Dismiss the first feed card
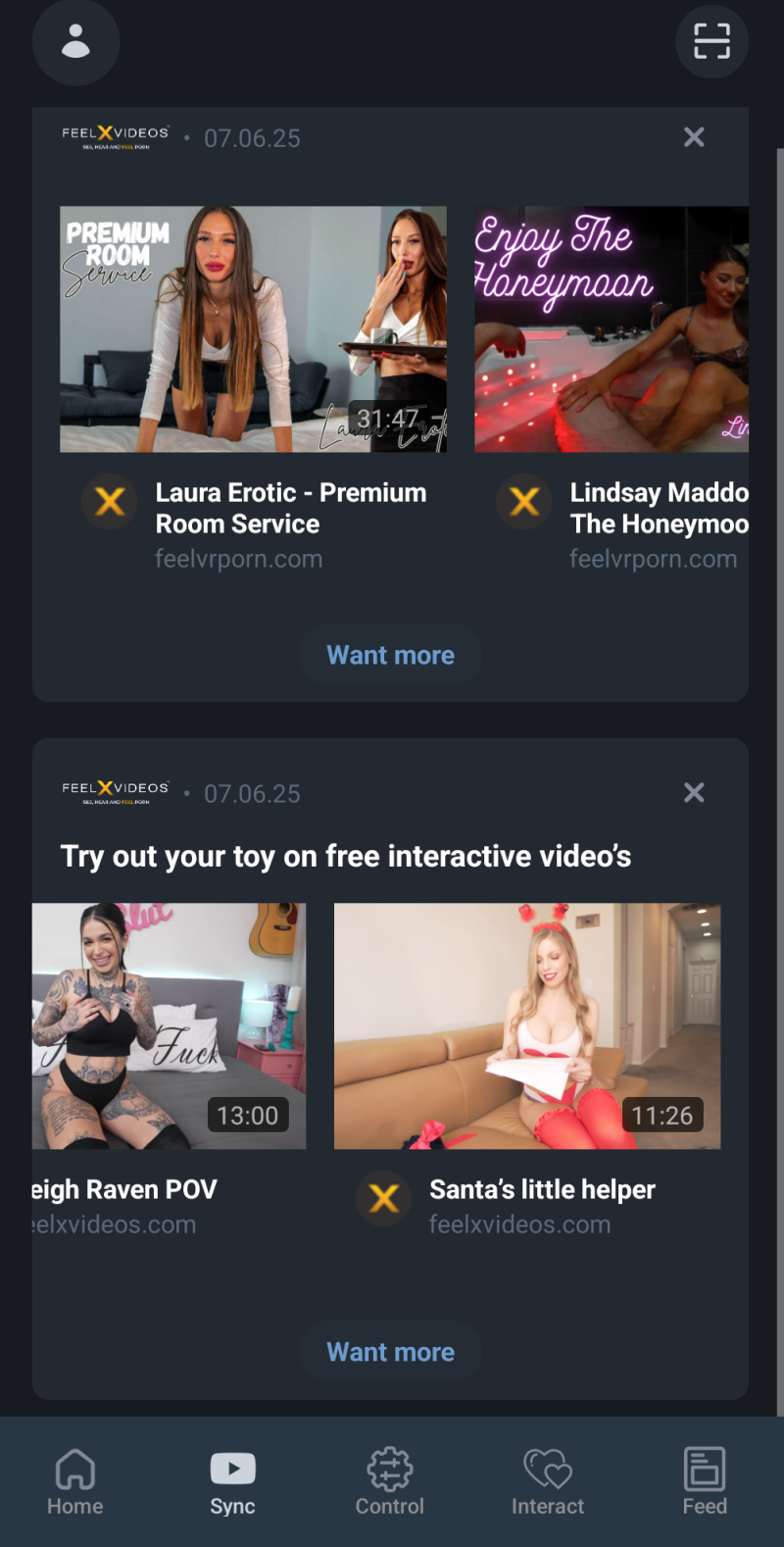 (x=694, y=137)
